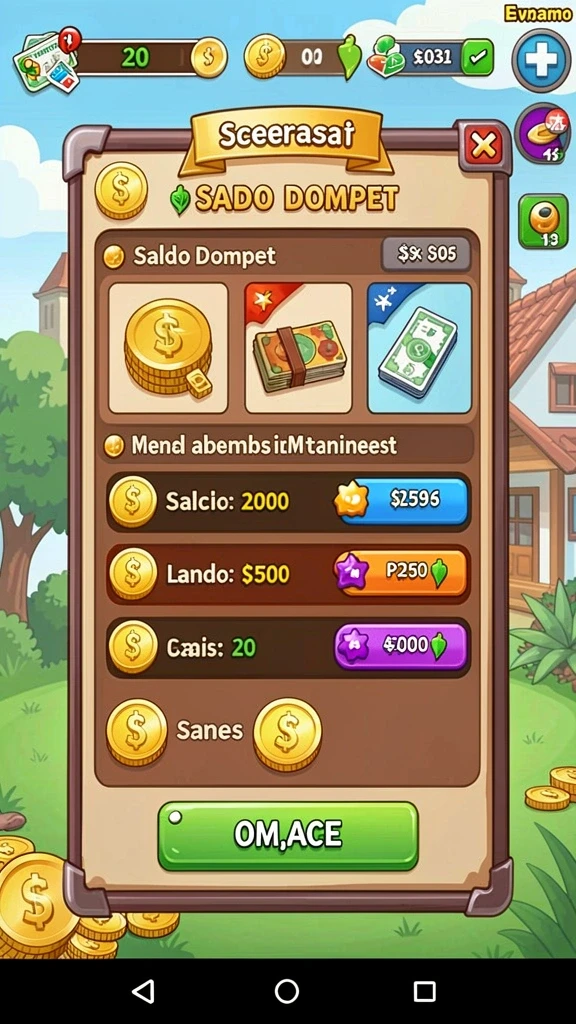
Task: Select the orange P250 button
Action: click(402, 573)
